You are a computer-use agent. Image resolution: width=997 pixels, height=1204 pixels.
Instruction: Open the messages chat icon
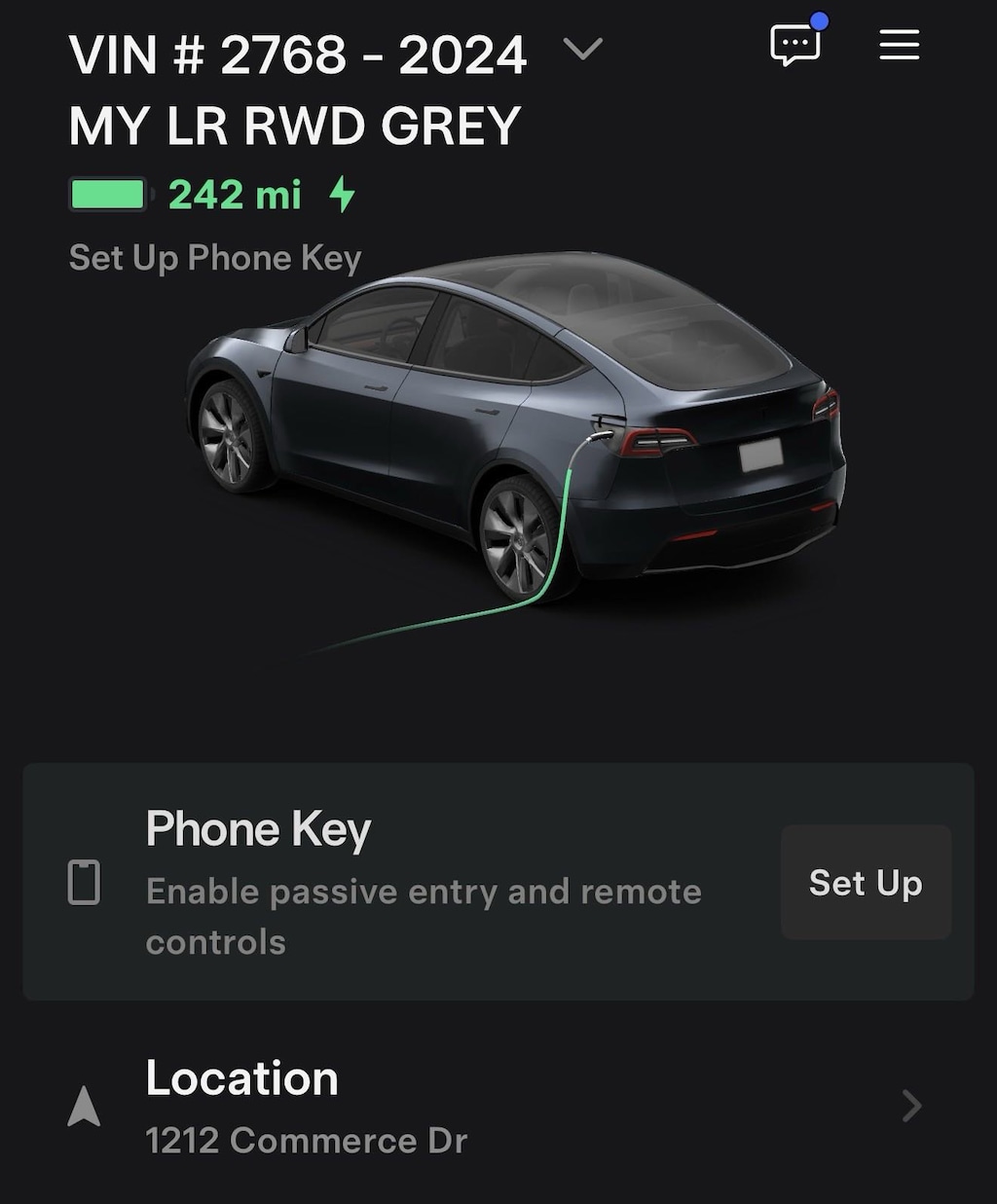(795, 45)
